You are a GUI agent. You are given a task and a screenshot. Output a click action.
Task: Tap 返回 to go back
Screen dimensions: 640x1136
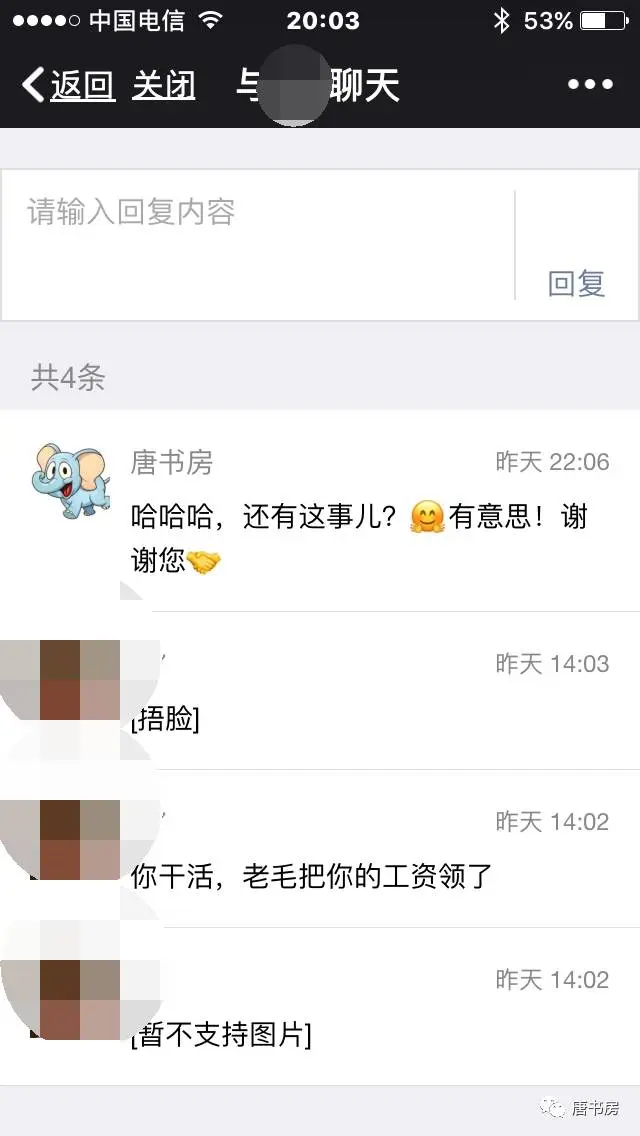(68, 86)
